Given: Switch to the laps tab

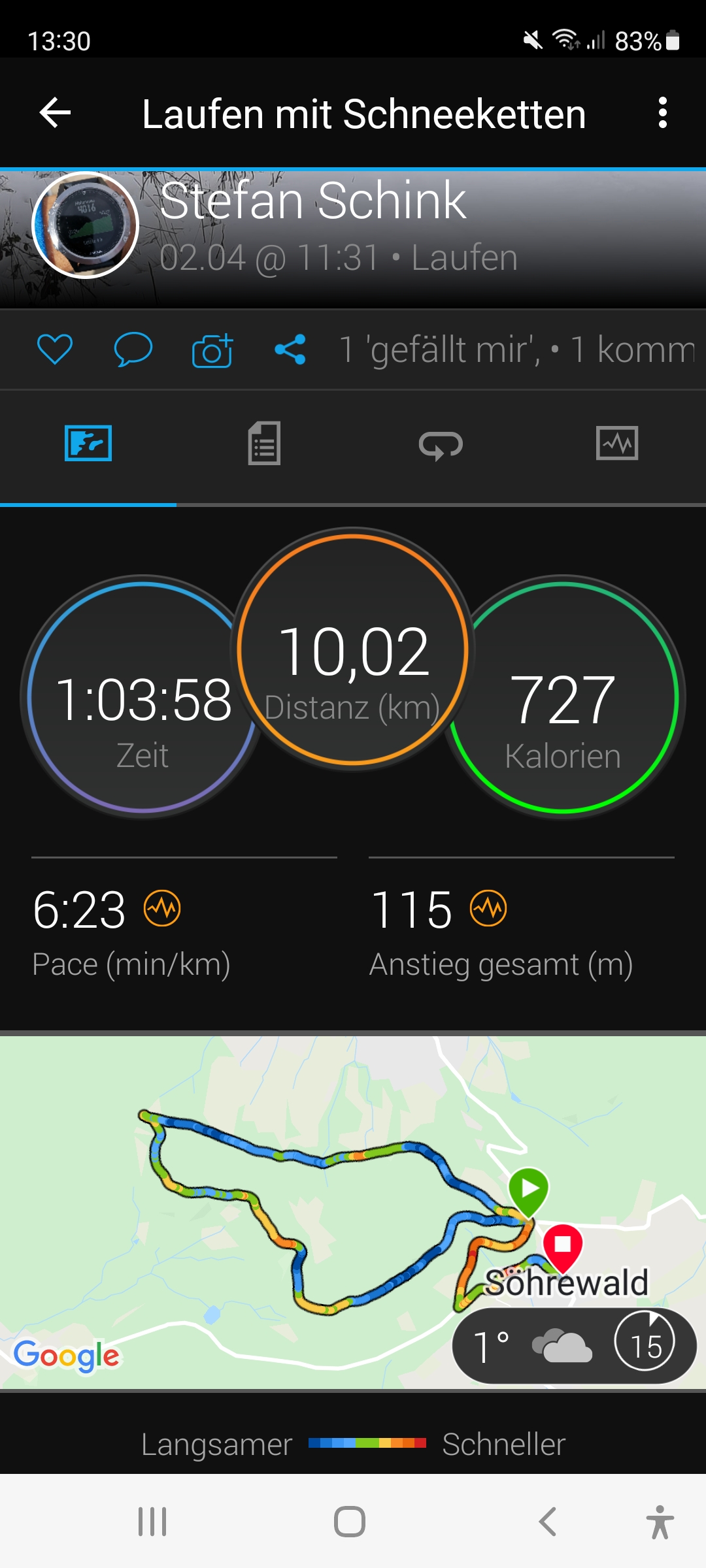Looking at the screenshot, I should (x=441, y=445).
